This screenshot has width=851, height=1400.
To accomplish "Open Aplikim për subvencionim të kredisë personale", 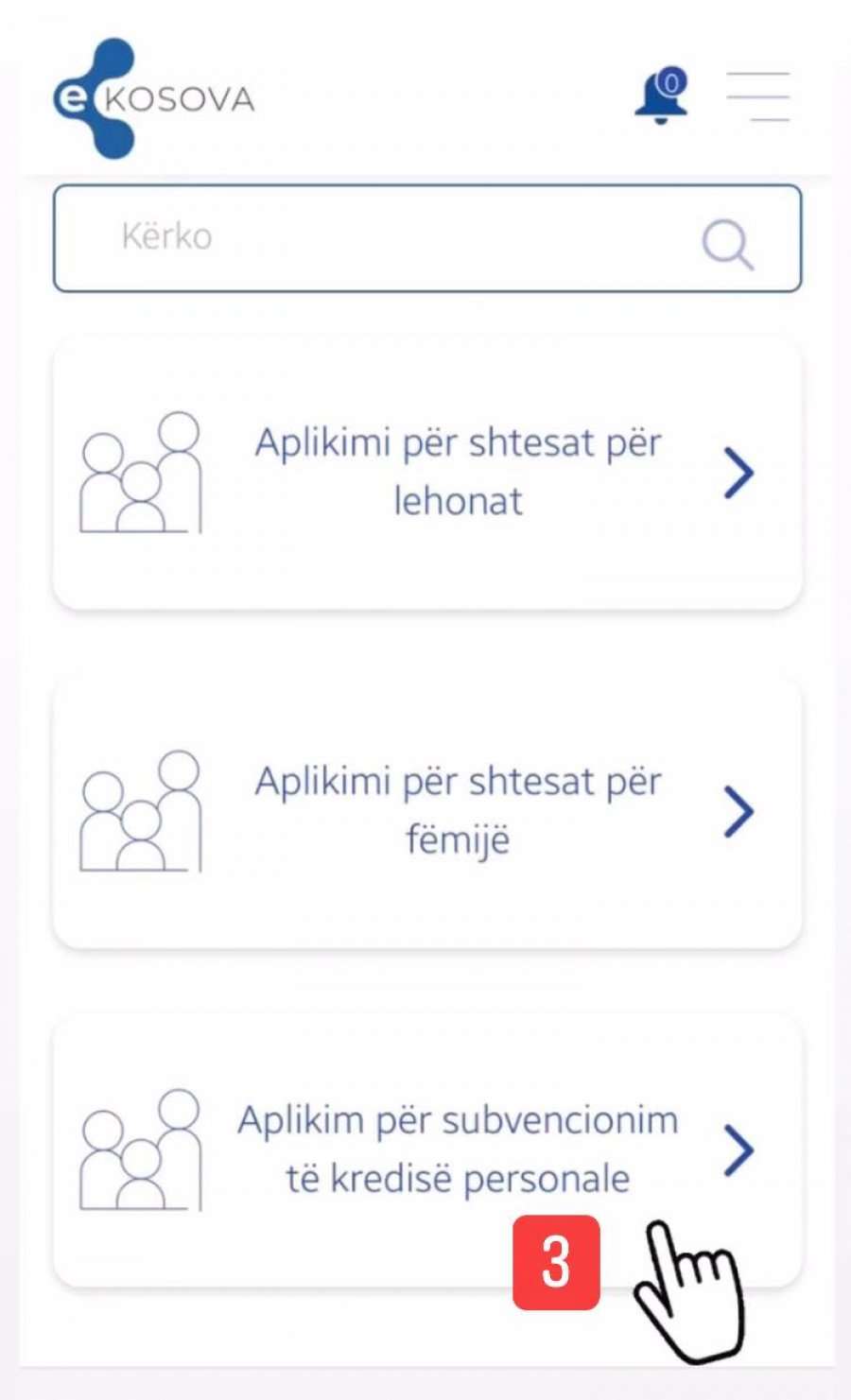I will pos(427,1149).
